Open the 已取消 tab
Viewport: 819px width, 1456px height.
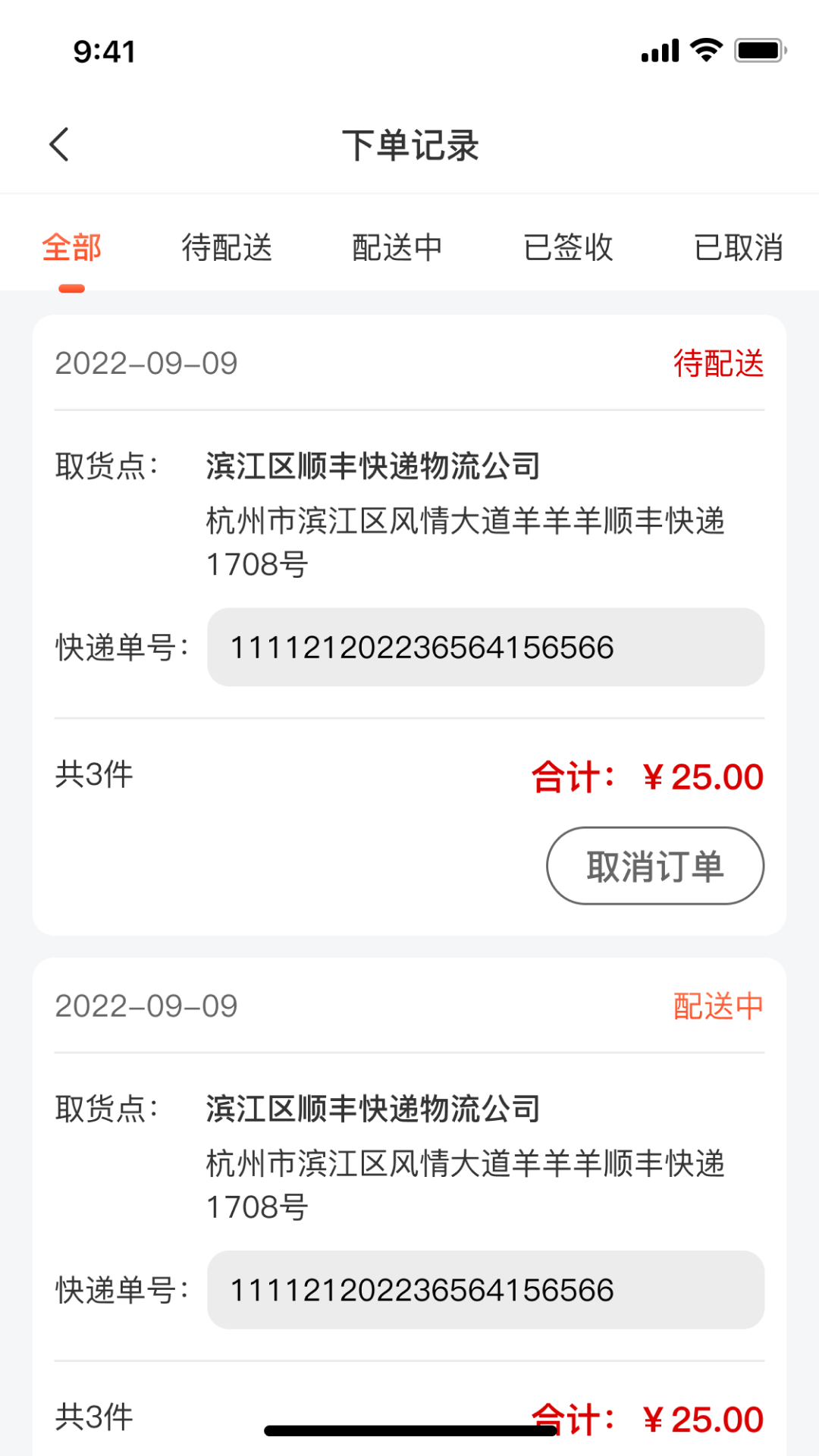coord(739,247)
